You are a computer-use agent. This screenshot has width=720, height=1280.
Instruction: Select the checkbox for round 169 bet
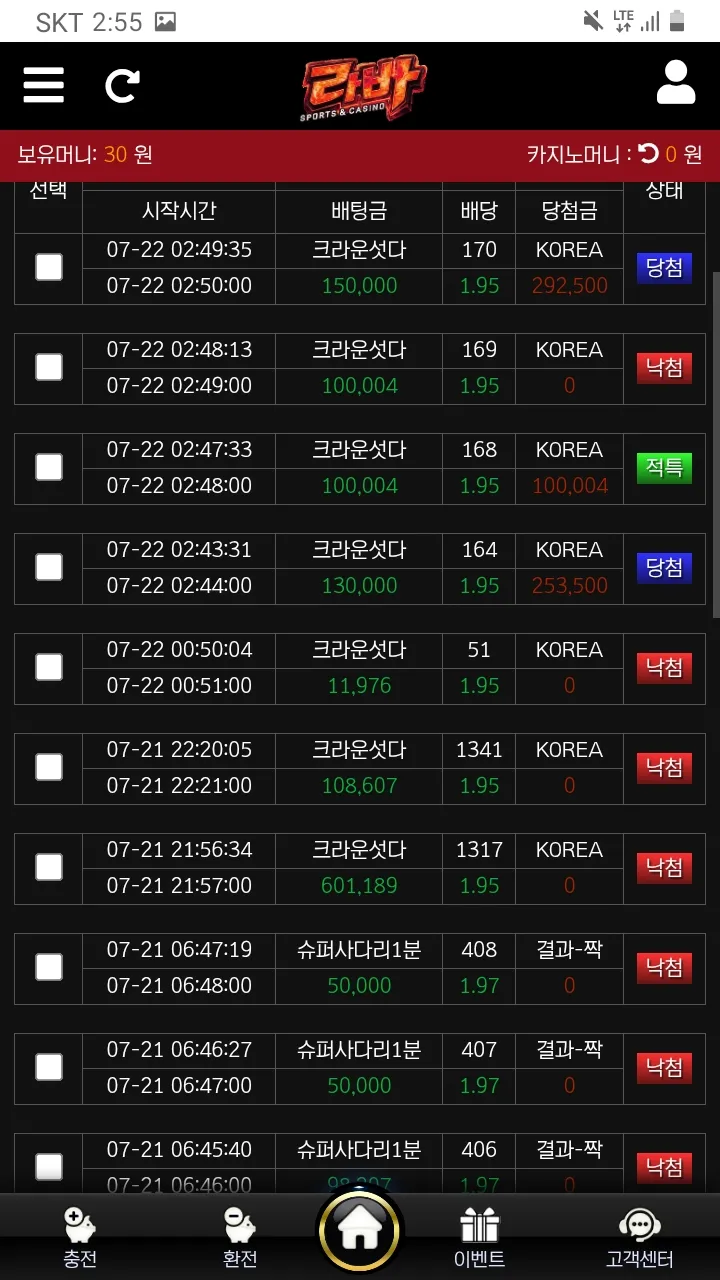(x=49, y=367)
